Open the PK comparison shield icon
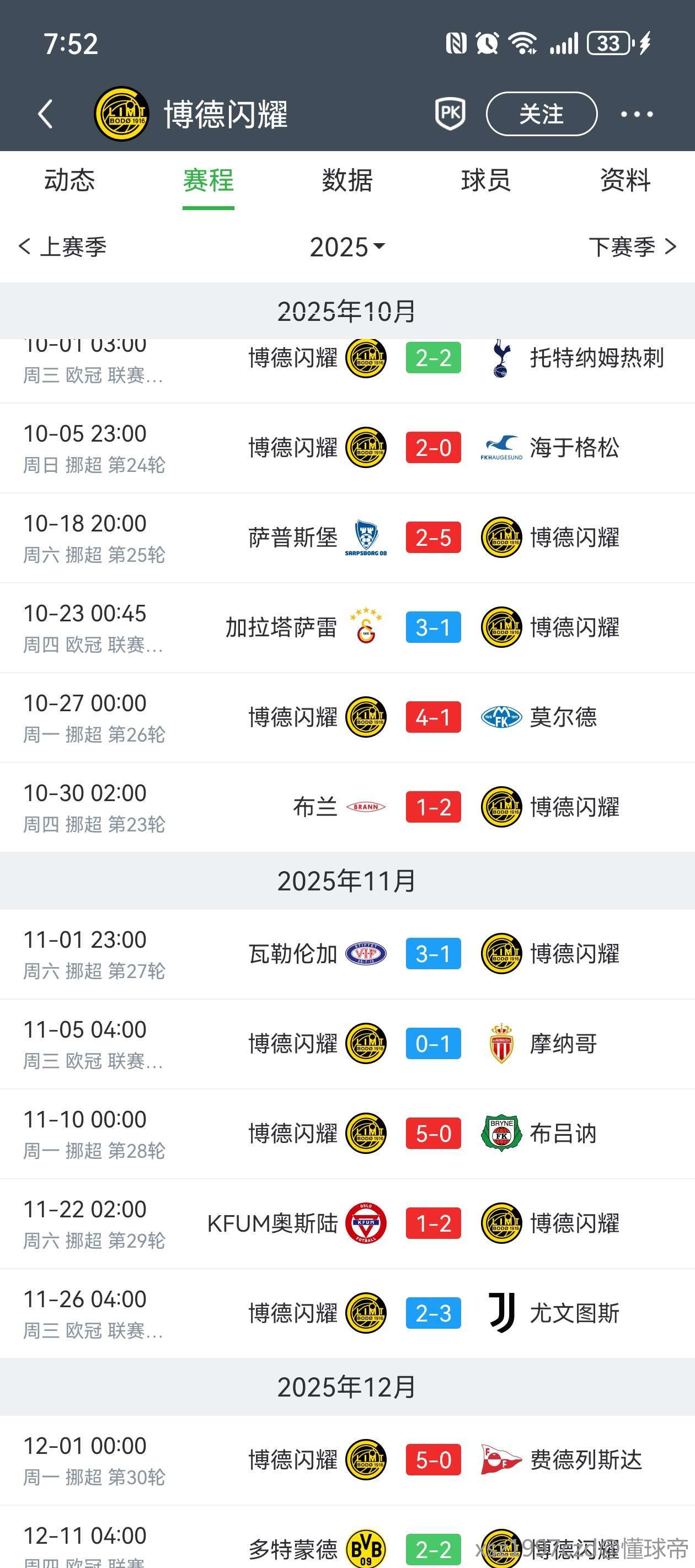Image resolution: width=695 pixels, height=1568 pixels. [450, 114]
